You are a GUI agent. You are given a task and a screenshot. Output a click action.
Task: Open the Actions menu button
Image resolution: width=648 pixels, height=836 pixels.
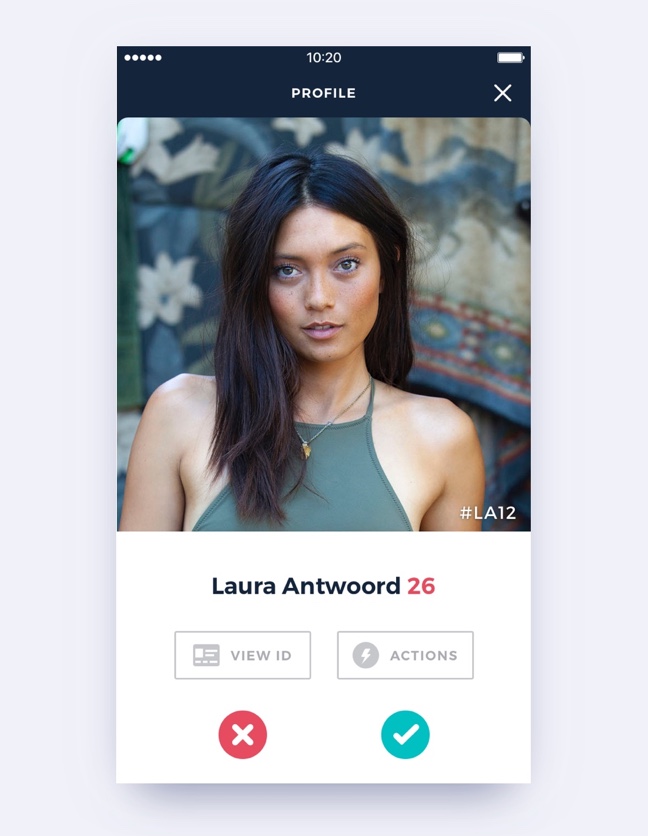click(405, 655)
